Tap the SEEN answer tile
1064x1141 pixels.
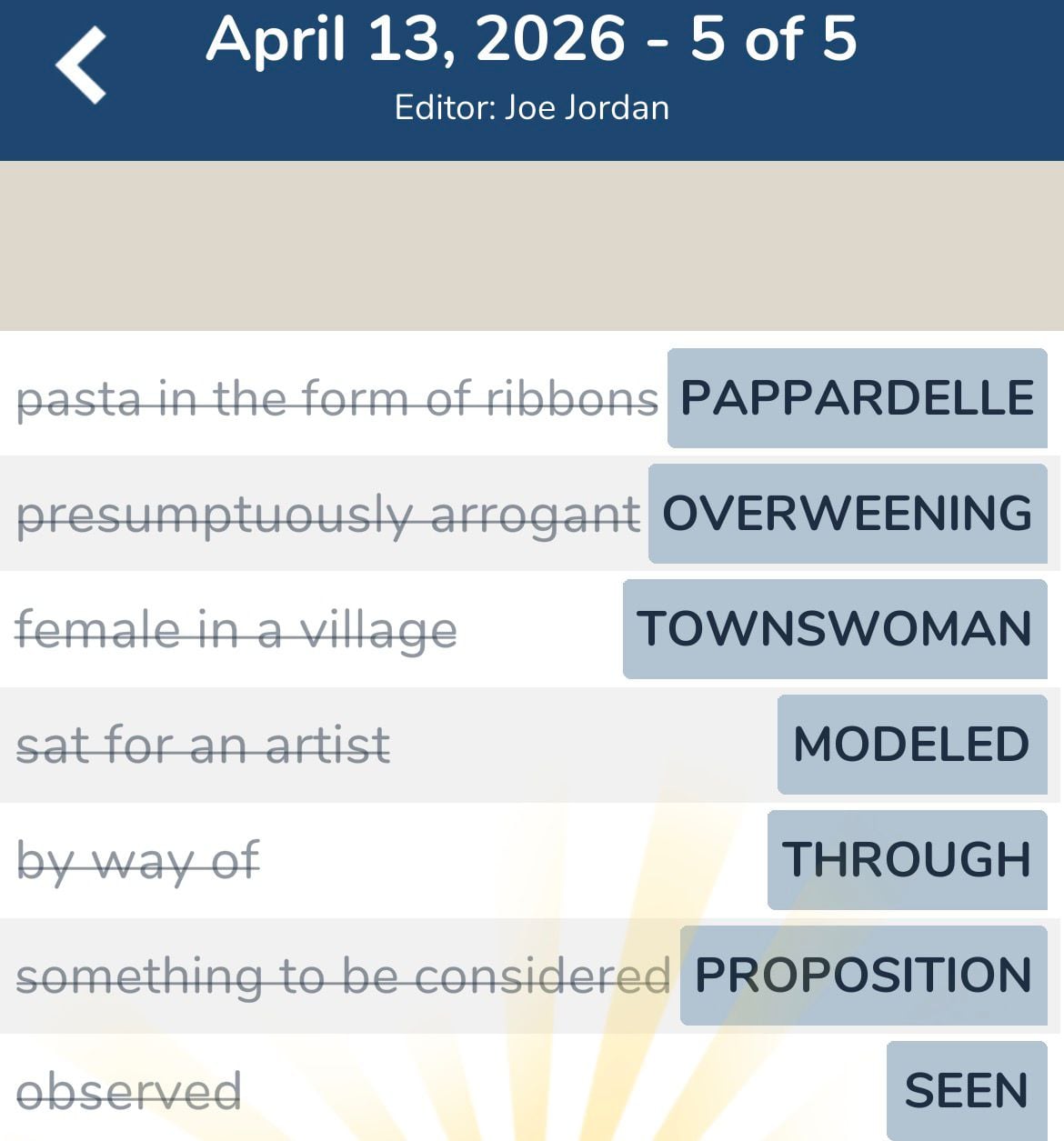tap(966, 1088)
